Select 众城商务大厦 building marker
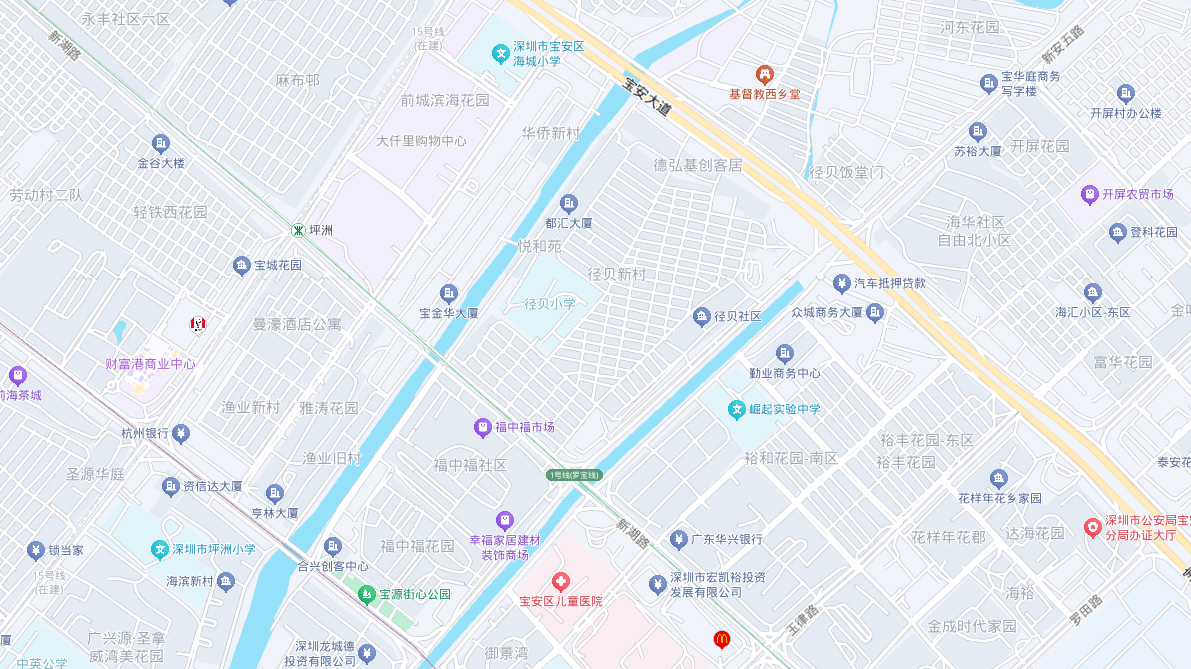1191x669 pixels. 876,313
